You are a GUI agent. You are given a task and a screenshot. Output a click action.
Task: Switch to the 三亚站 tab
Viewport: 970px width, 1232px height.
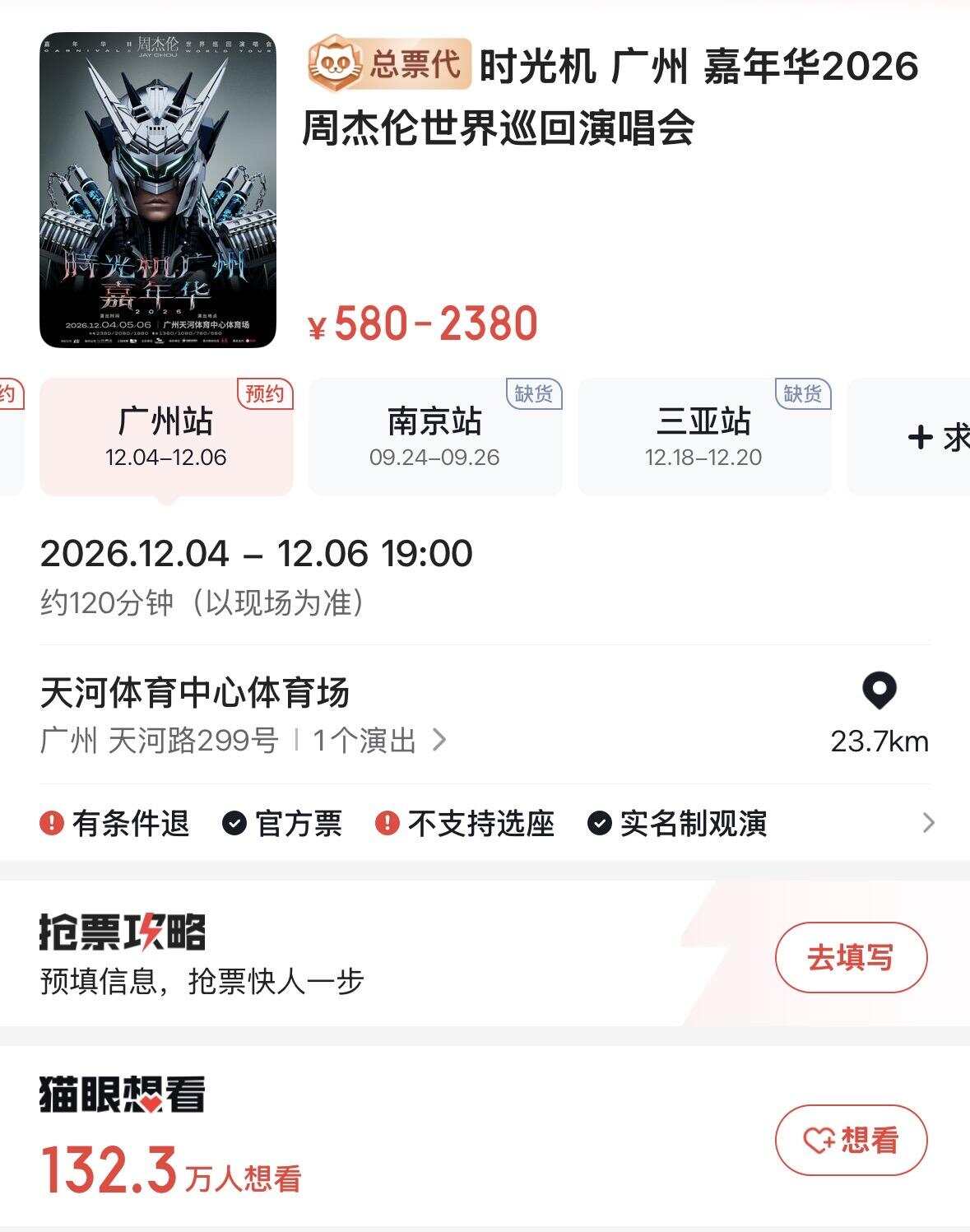pos(704,436)
